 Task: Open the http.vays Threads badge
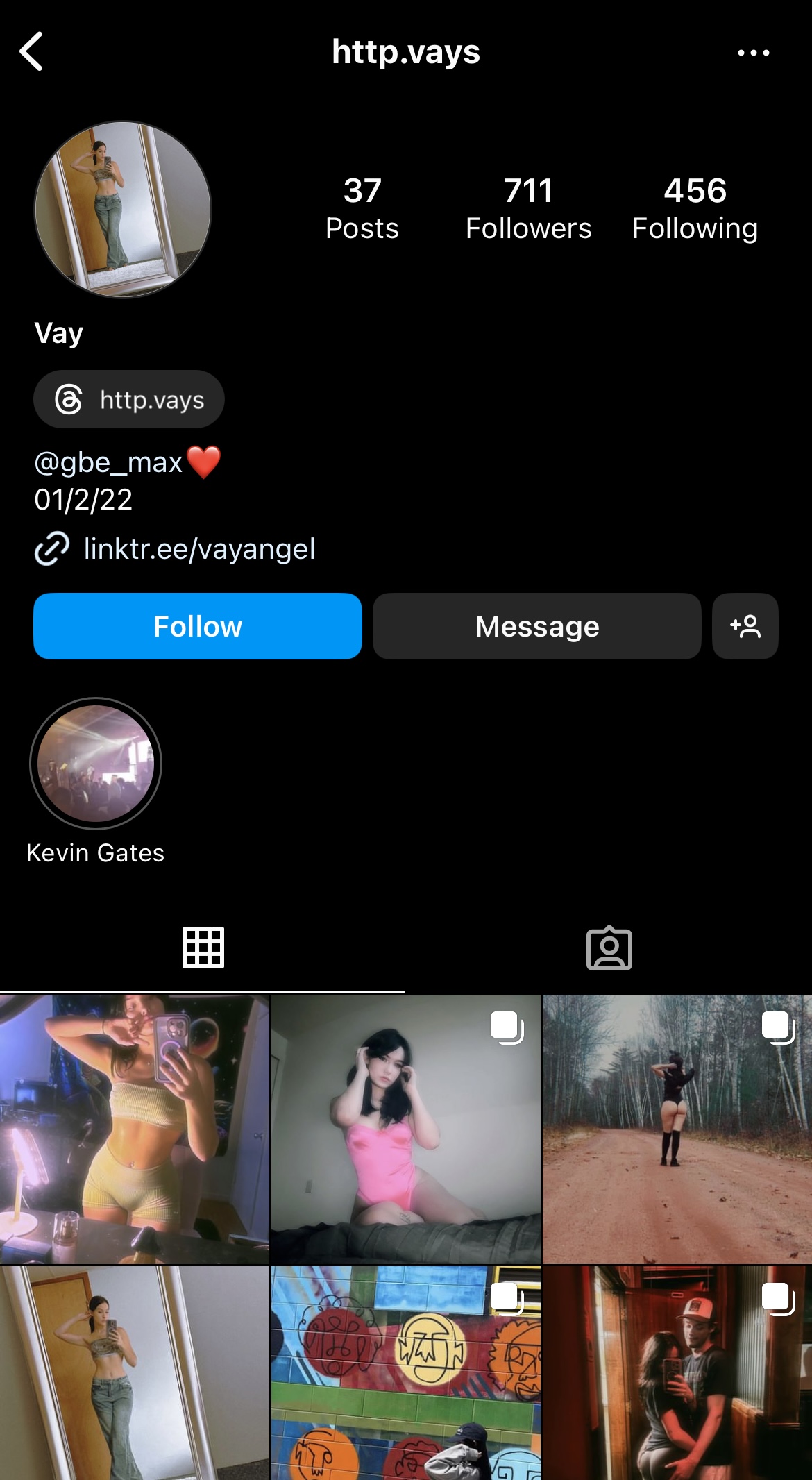point(129,399)
